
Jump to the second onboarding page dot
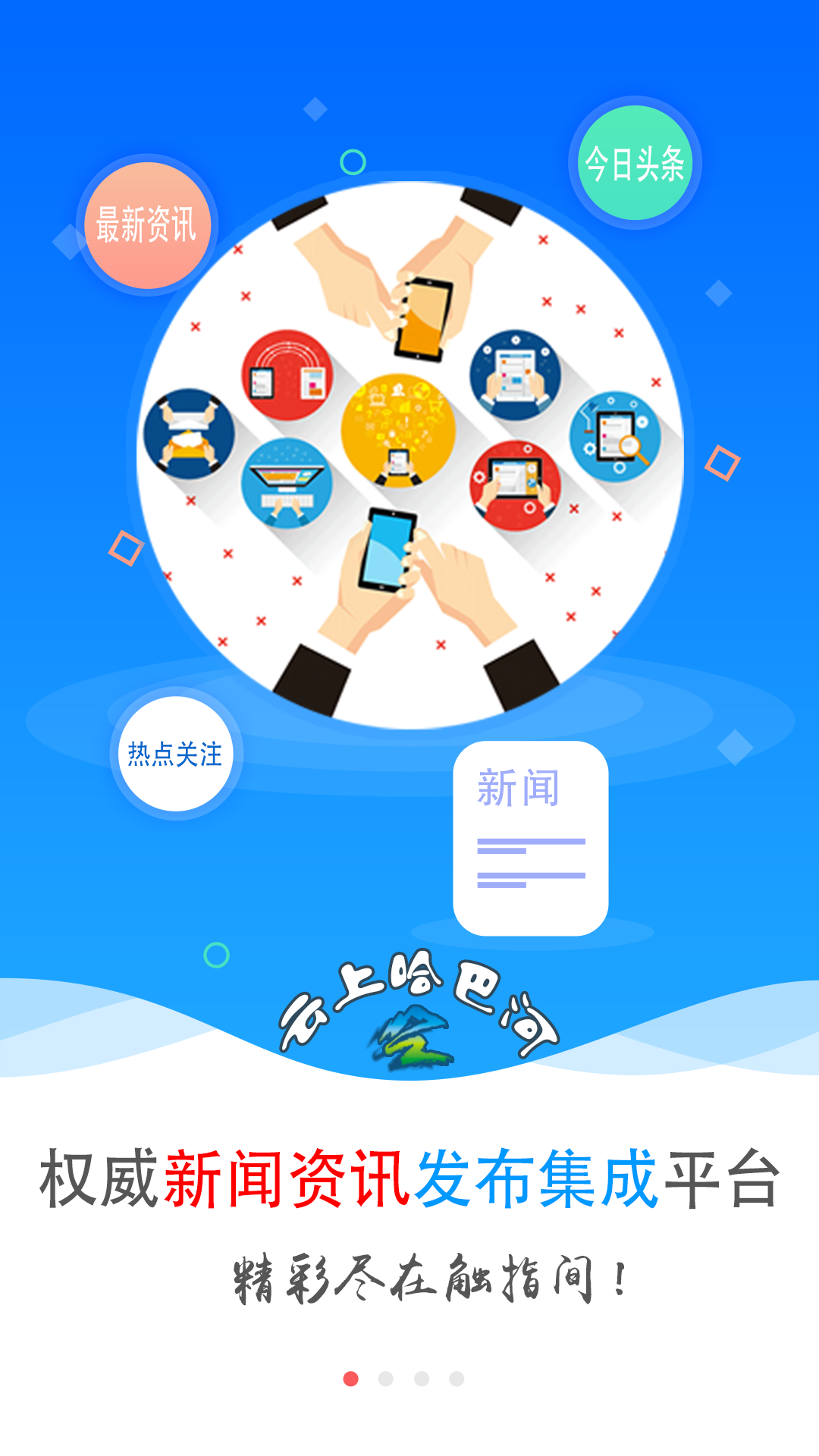pos(386,1379)
